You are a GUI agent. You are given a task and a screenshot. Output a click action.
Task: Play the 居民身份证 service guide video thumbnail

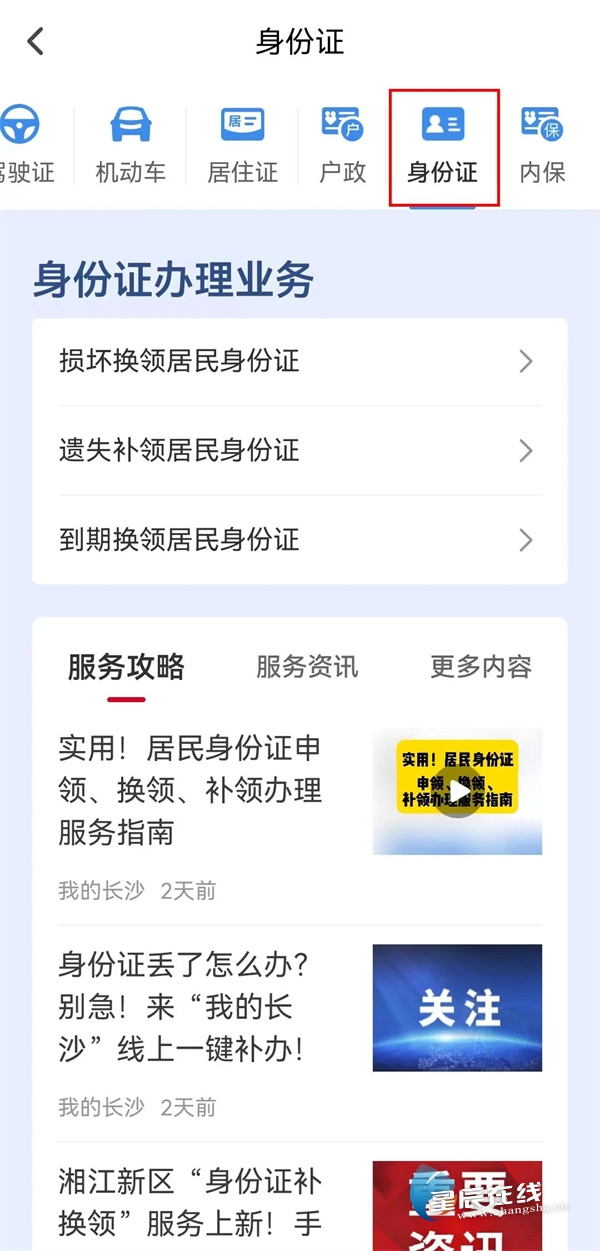click(458, 792)
